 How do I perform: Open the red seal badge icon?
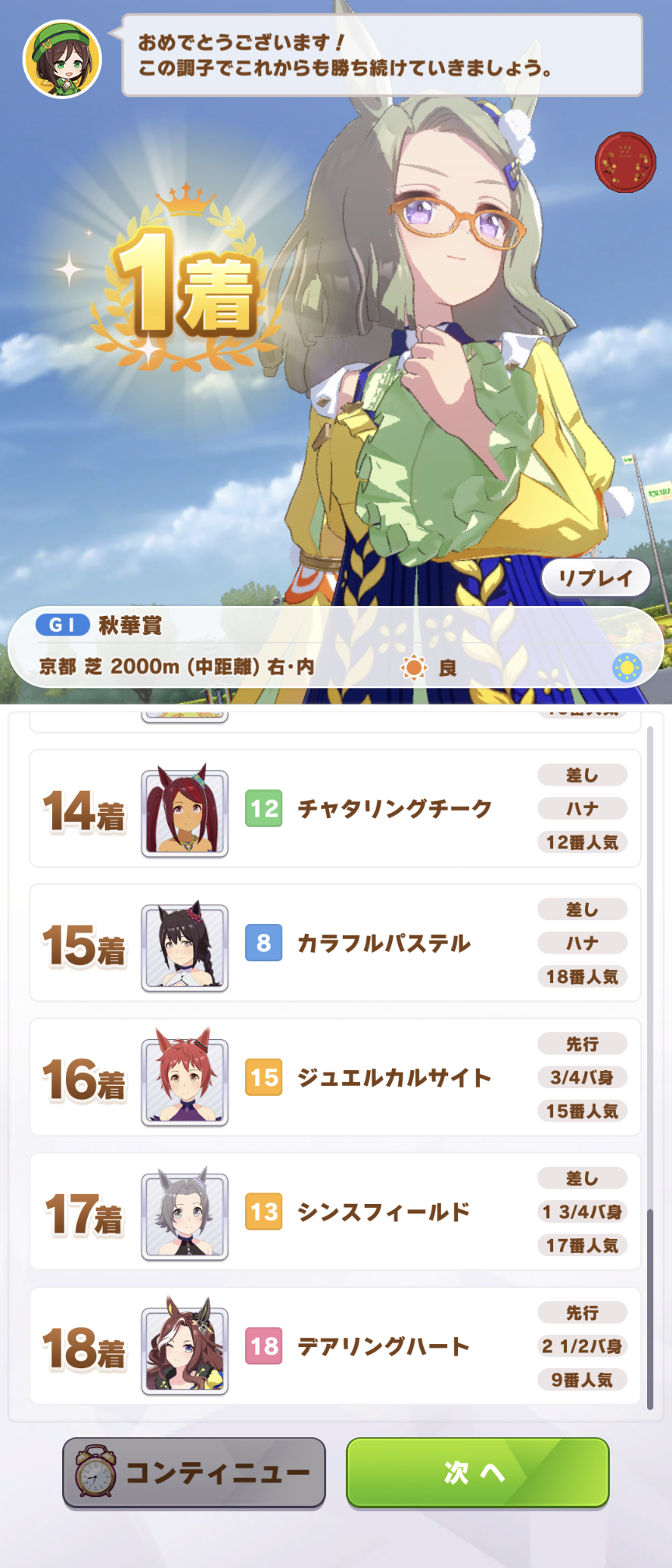pyautogui.click(x=625, y=163)
